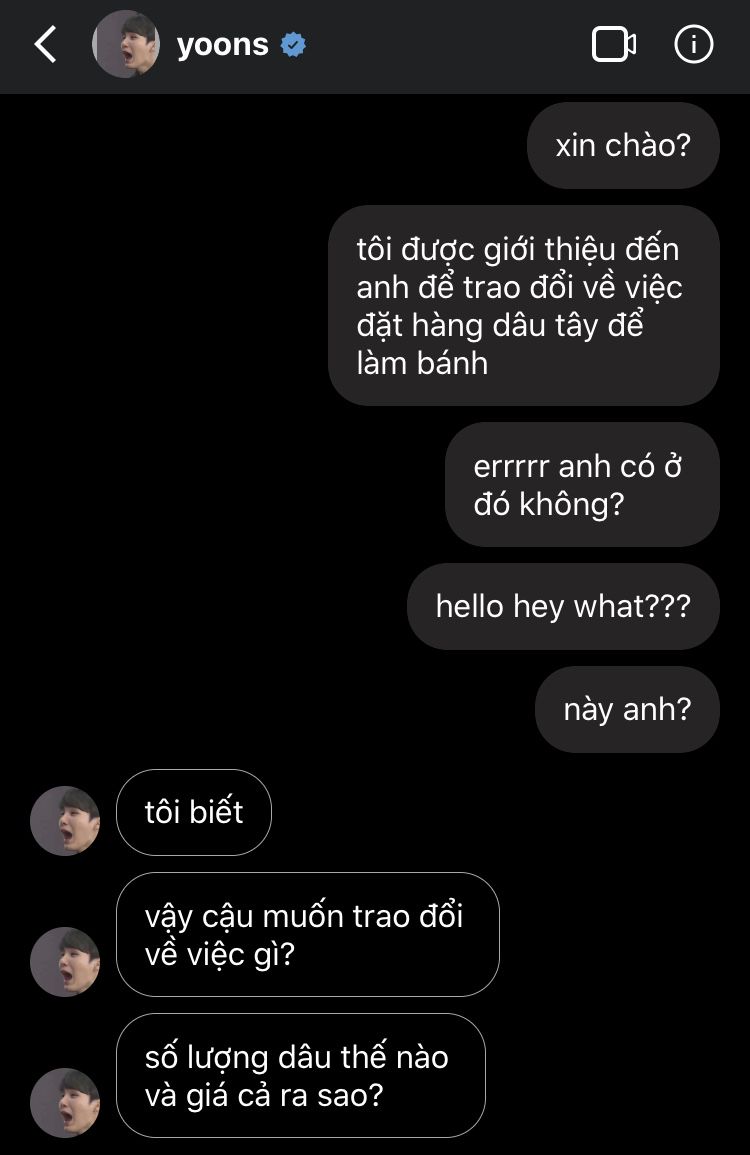The width and height of the screenshot is (750, 1155).
Task: Tap avatar beside the "số lượng dâu" message
Action: tap(65, 1103)
